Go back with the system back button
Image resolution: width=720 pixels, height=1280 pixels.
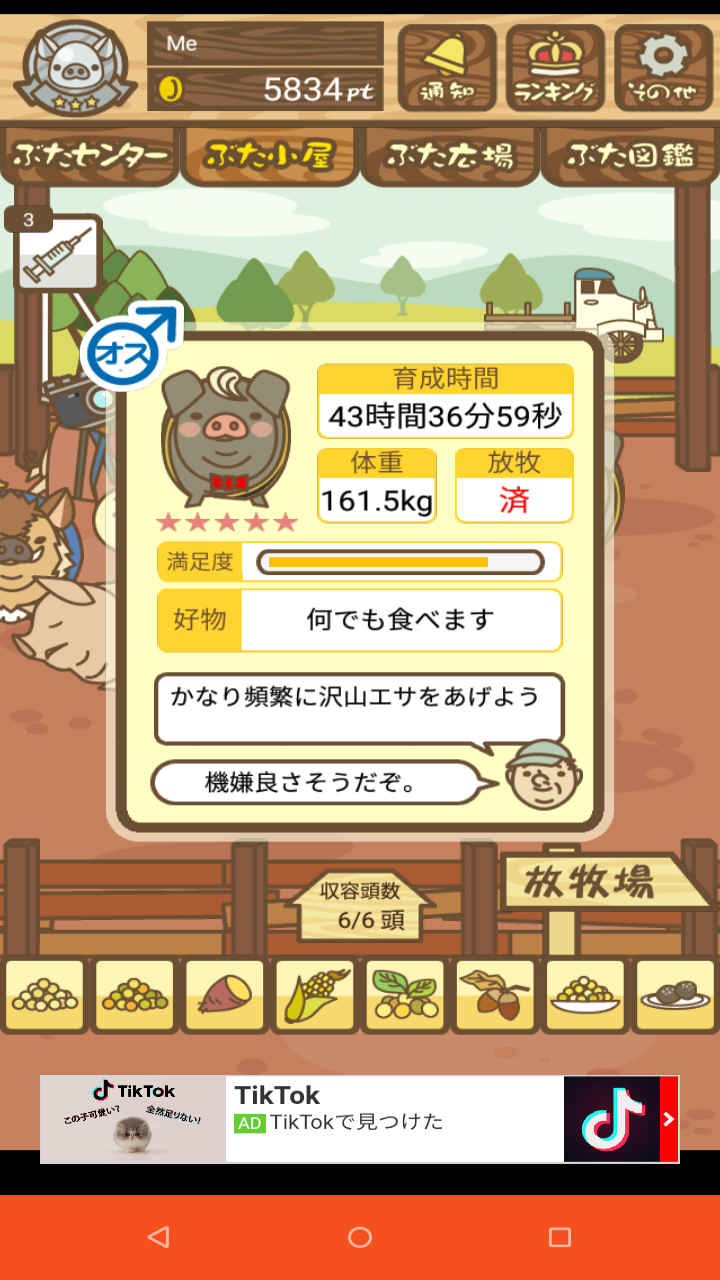[x=158, y=1237]
